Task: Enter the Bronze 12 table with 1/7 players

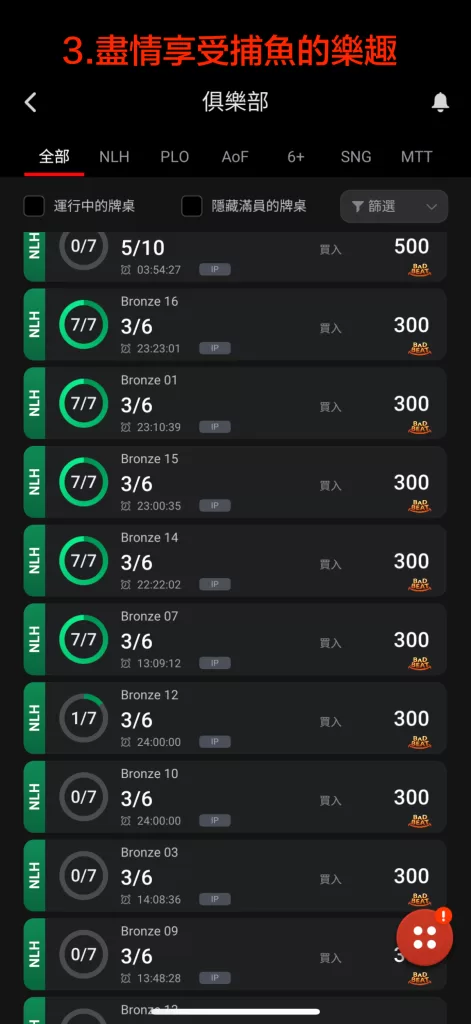Action: (235, 718)
